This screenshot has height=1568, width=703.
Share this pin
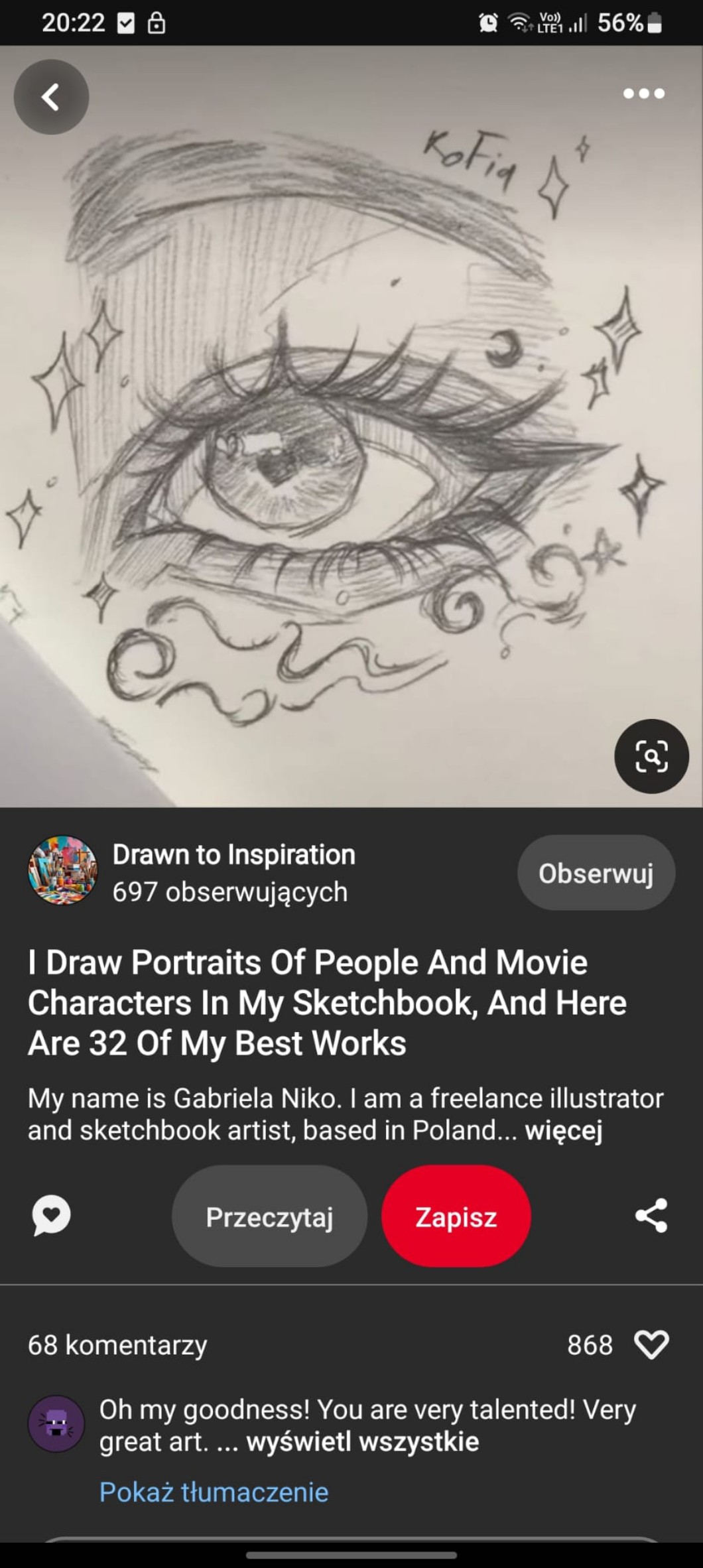click(651, 1216)
